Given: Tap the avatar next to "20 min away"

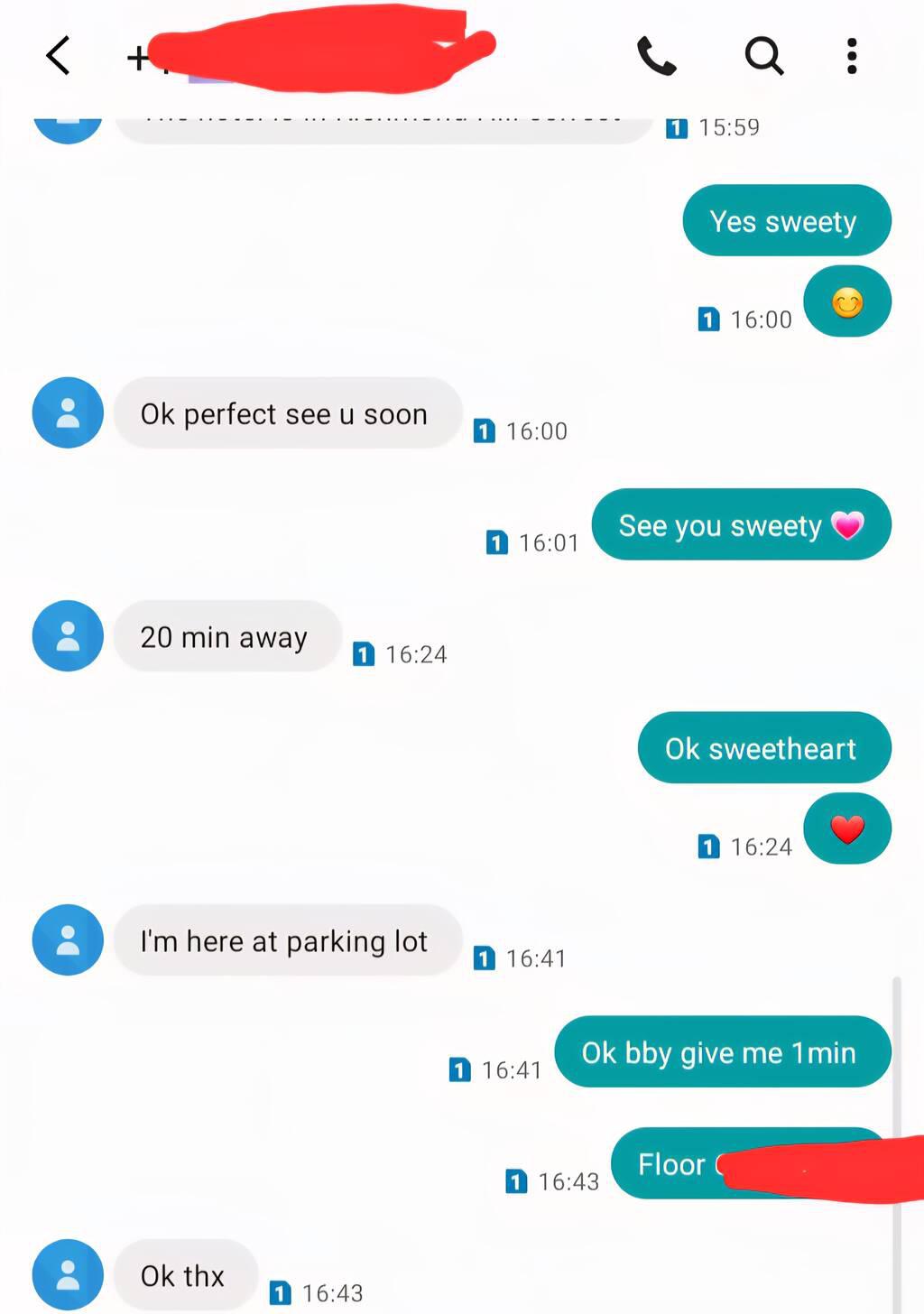Looking at the screenshot, I should pyautogui.click(x=69, y=636).
